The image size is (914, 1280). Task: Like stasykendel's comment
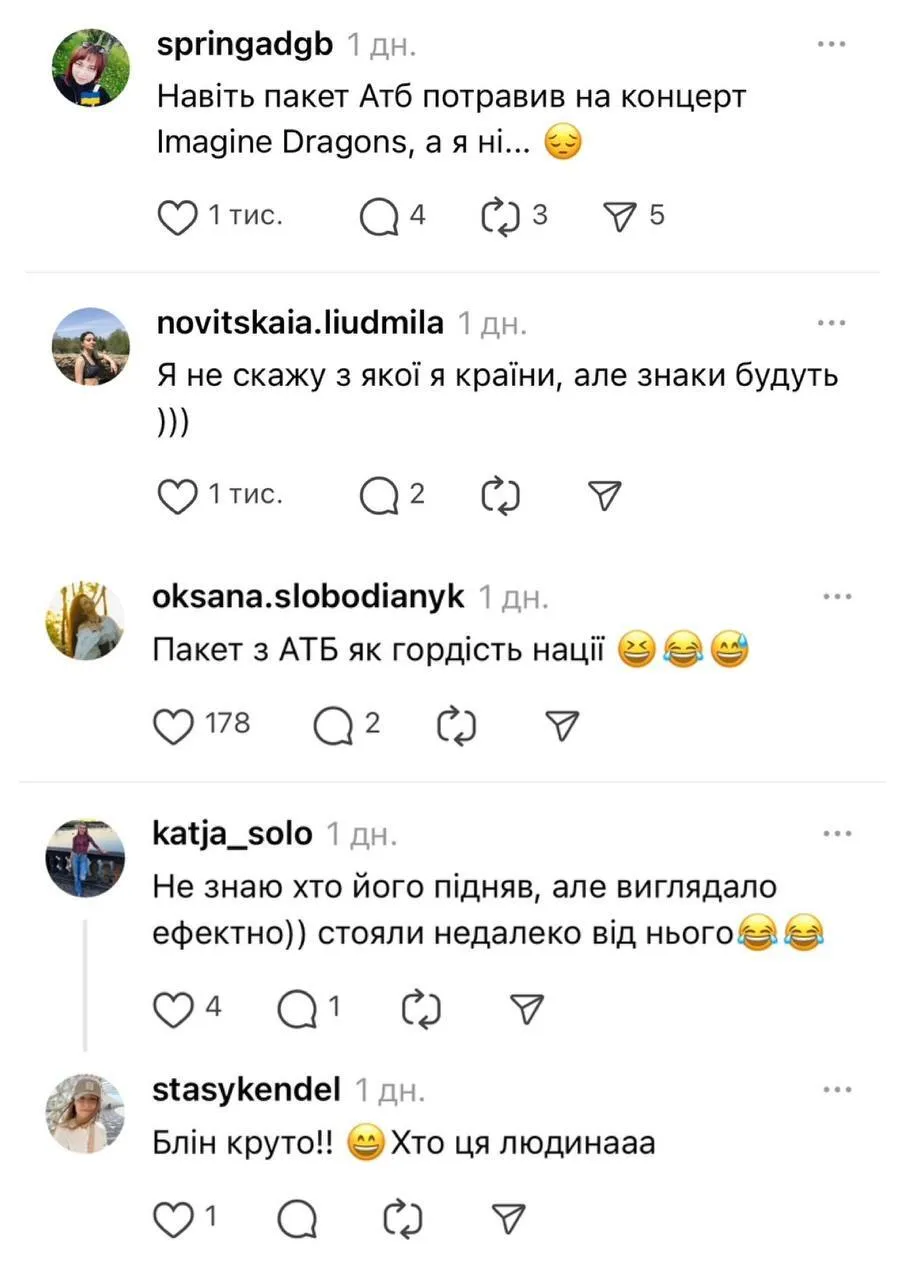point(174,1218)
